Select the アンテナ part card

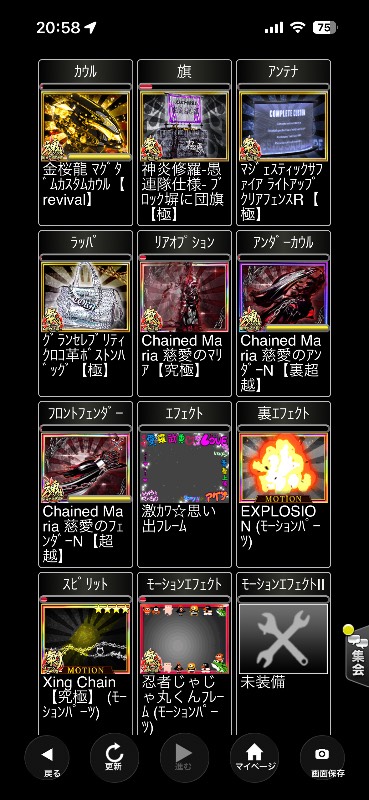point(283,142)
